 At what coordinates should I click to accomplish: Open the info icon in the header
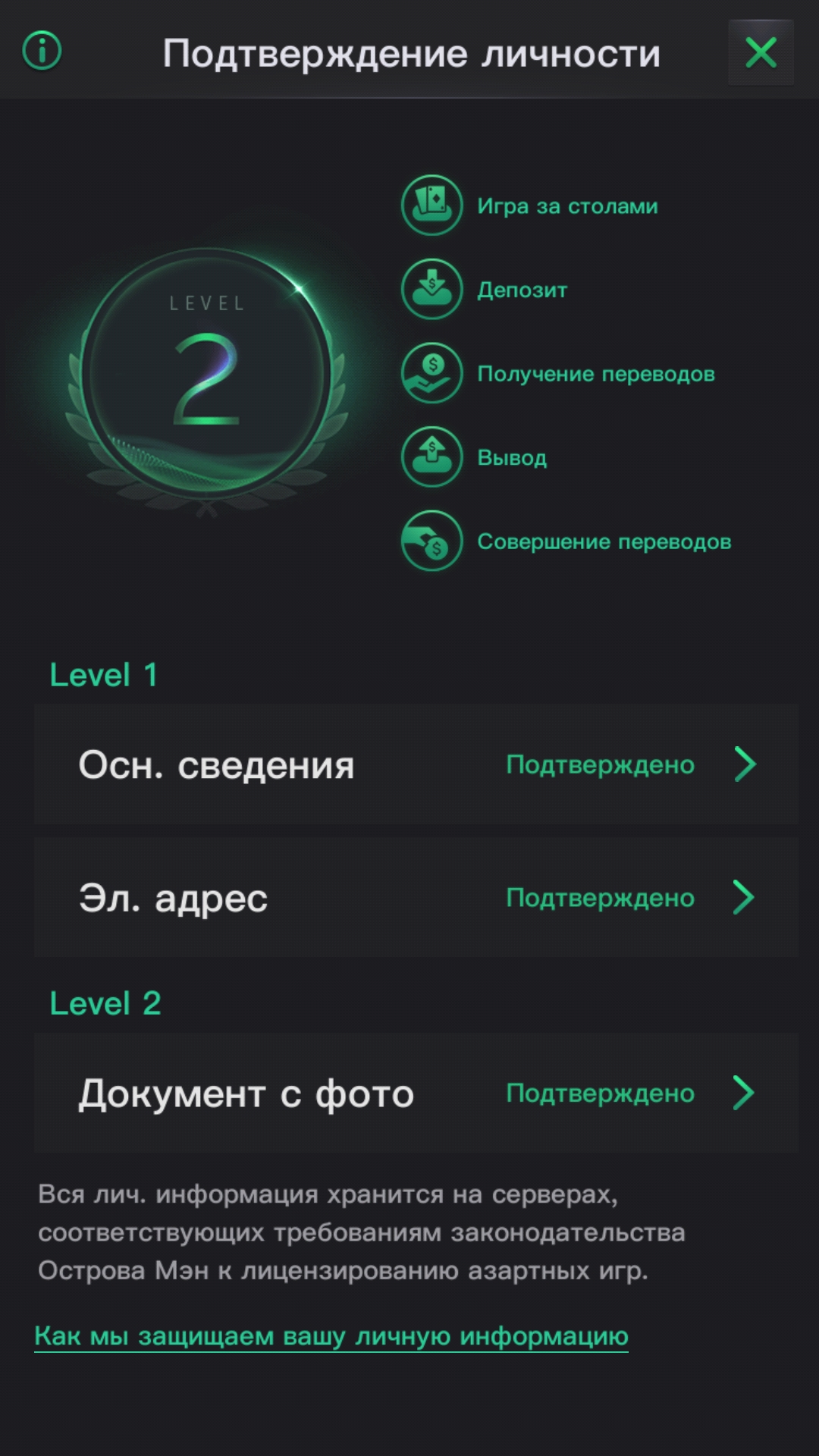tap(42, 52)
